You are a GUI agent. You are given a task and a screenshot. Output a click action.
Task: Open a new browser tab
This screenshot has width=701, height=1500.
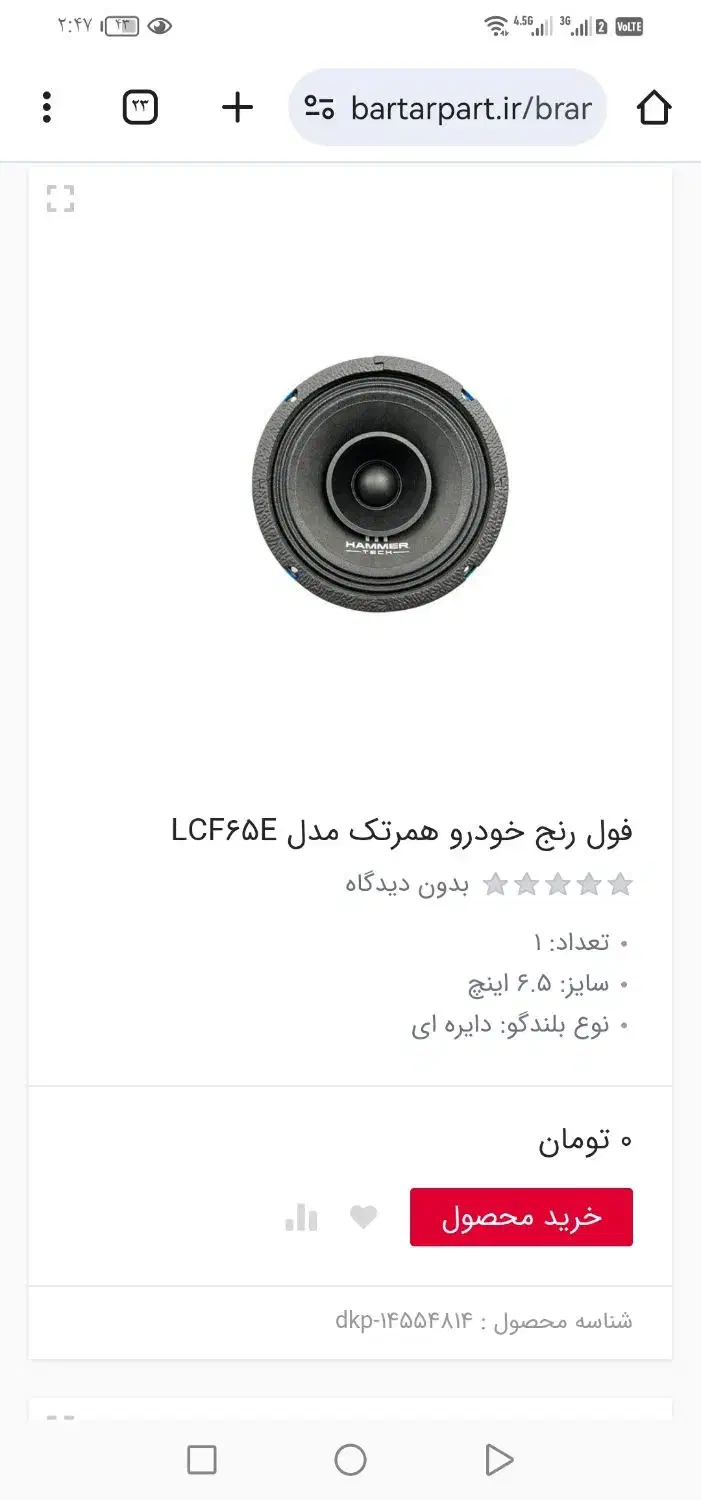pos(237,108)
